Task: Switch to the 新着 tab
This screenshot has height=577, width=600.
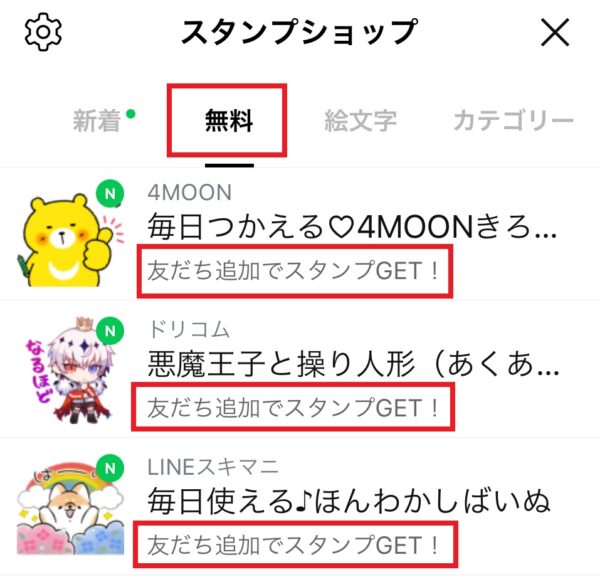Action: (x=97, y=122)
